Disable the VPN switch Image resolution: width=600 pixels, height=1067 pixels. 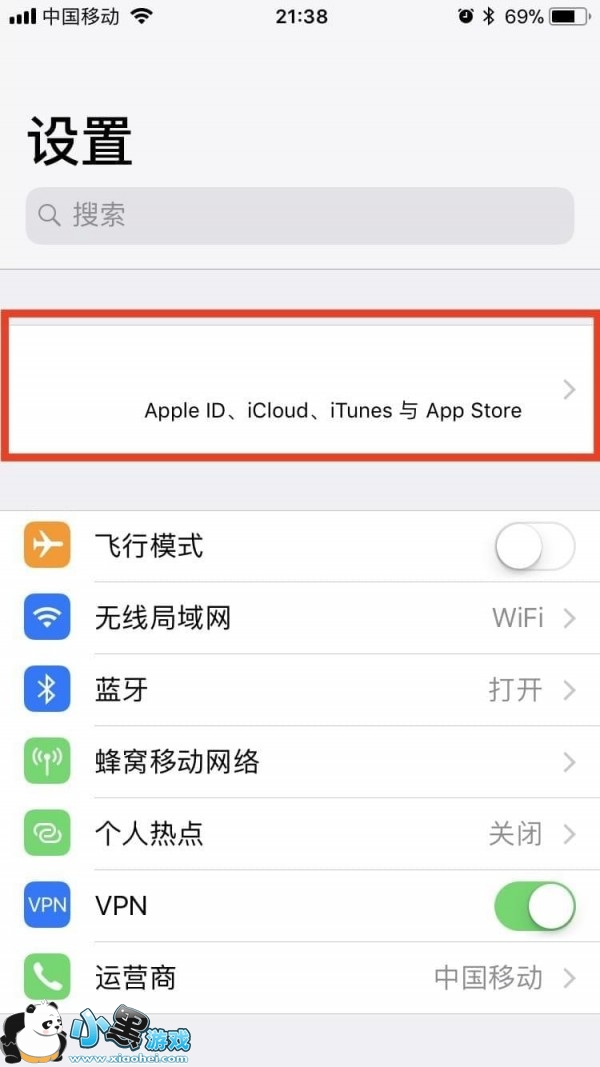[534, 906]
